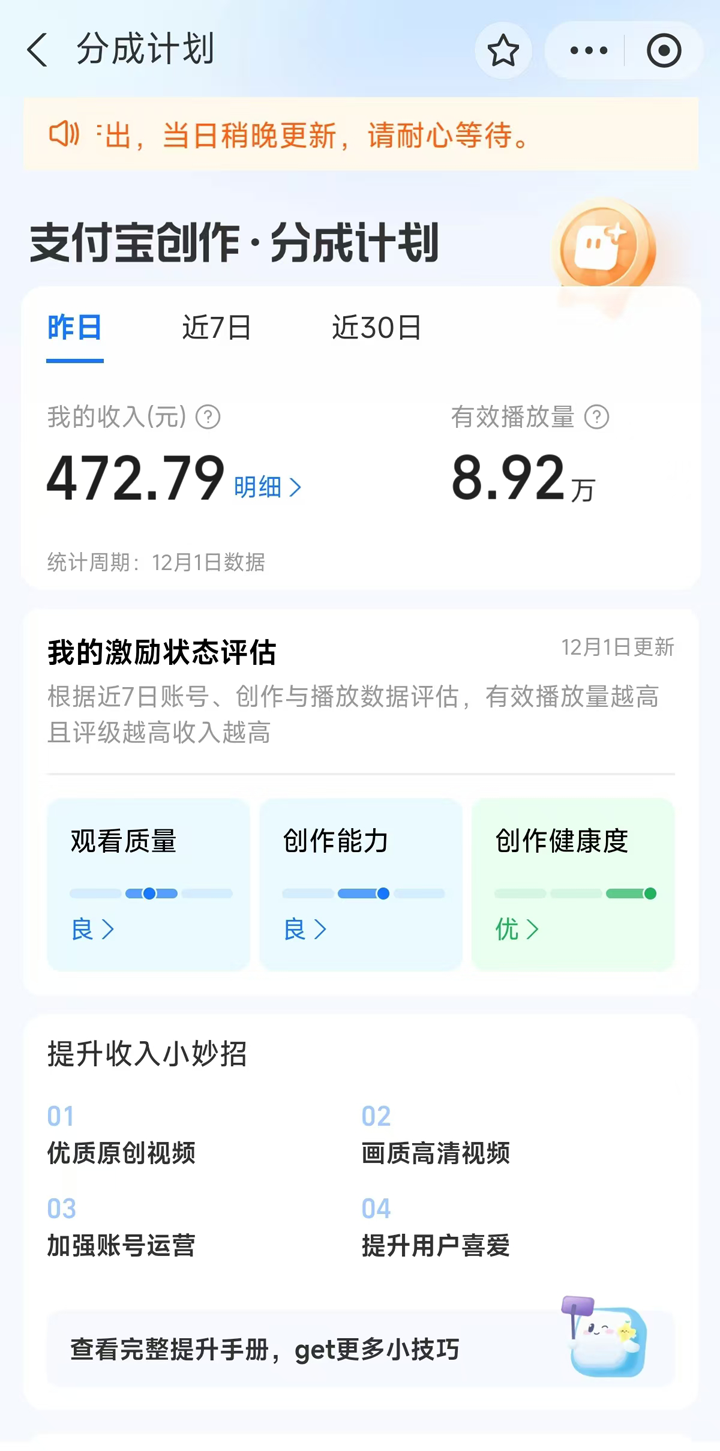
Task: Show help for 我的收入(元)
Action: click(208, 417)
